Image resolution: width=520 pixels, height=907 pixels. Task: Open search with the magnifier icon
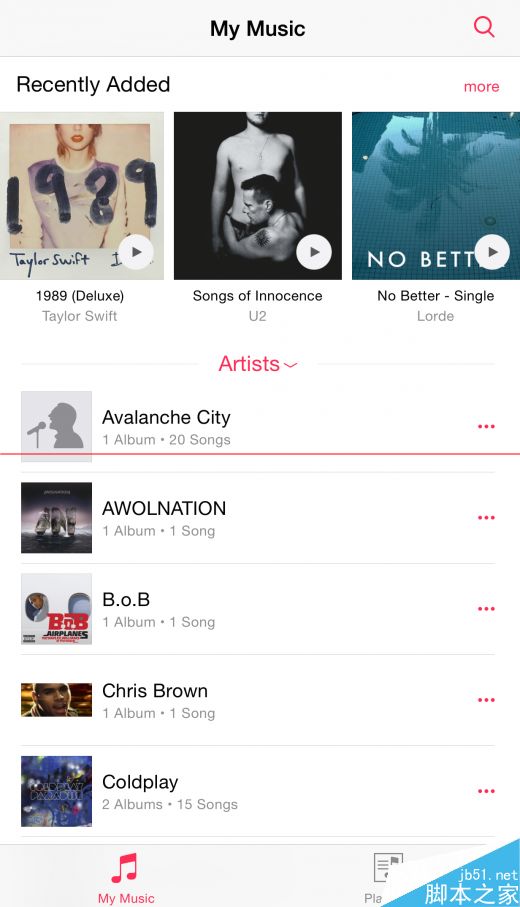point(484,27)
